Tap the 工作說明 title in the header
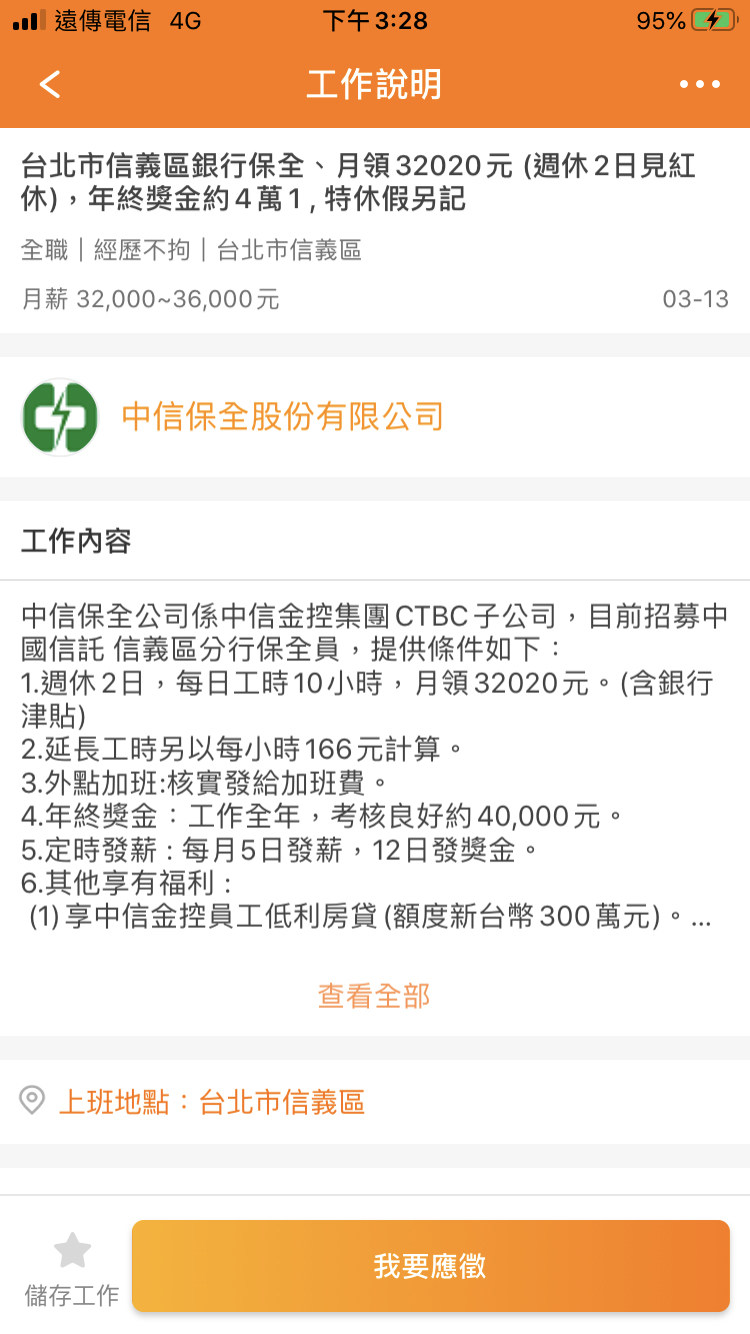Viewport: 750px width, 1334px height. pos(374,86)
